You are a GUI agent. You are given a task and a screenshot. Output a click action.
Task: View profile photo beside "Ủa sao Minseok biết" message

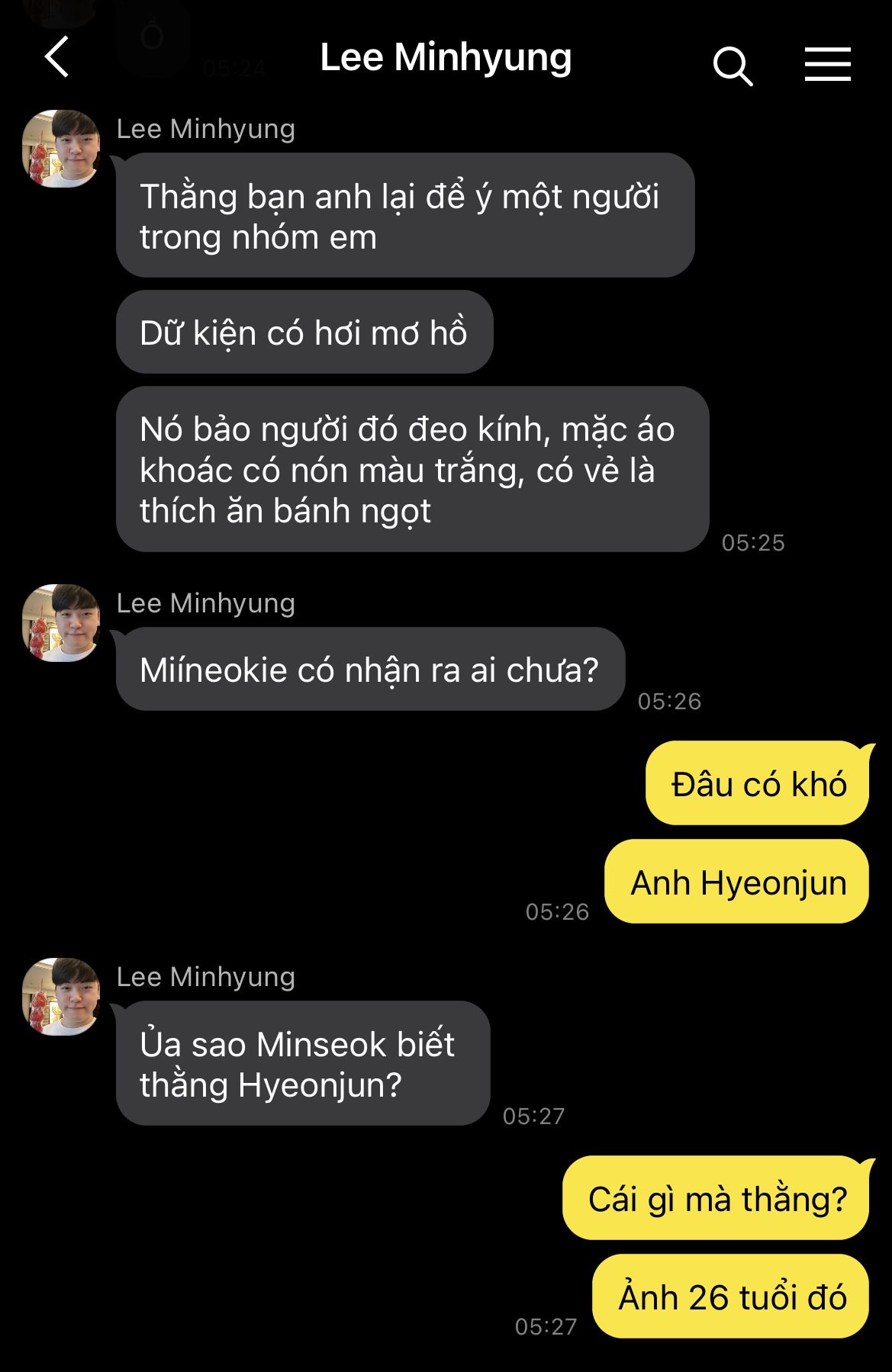tap(61, 997)
